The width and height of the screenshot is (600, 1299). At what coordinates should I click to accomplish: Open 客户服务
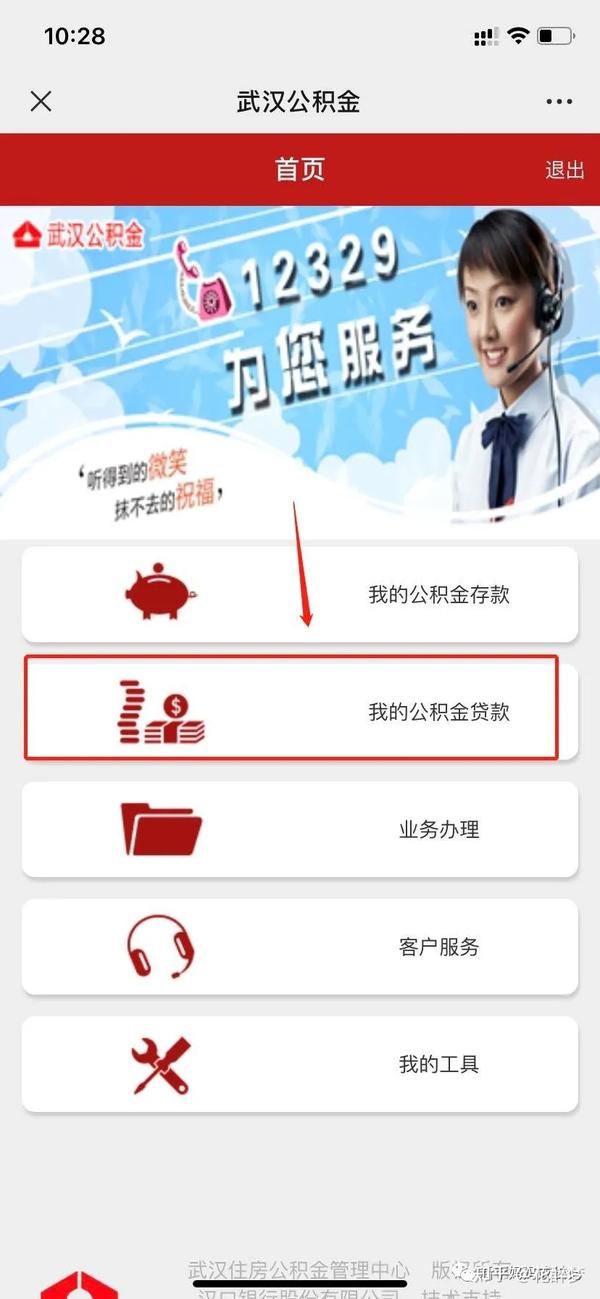[x=300, y=947]
